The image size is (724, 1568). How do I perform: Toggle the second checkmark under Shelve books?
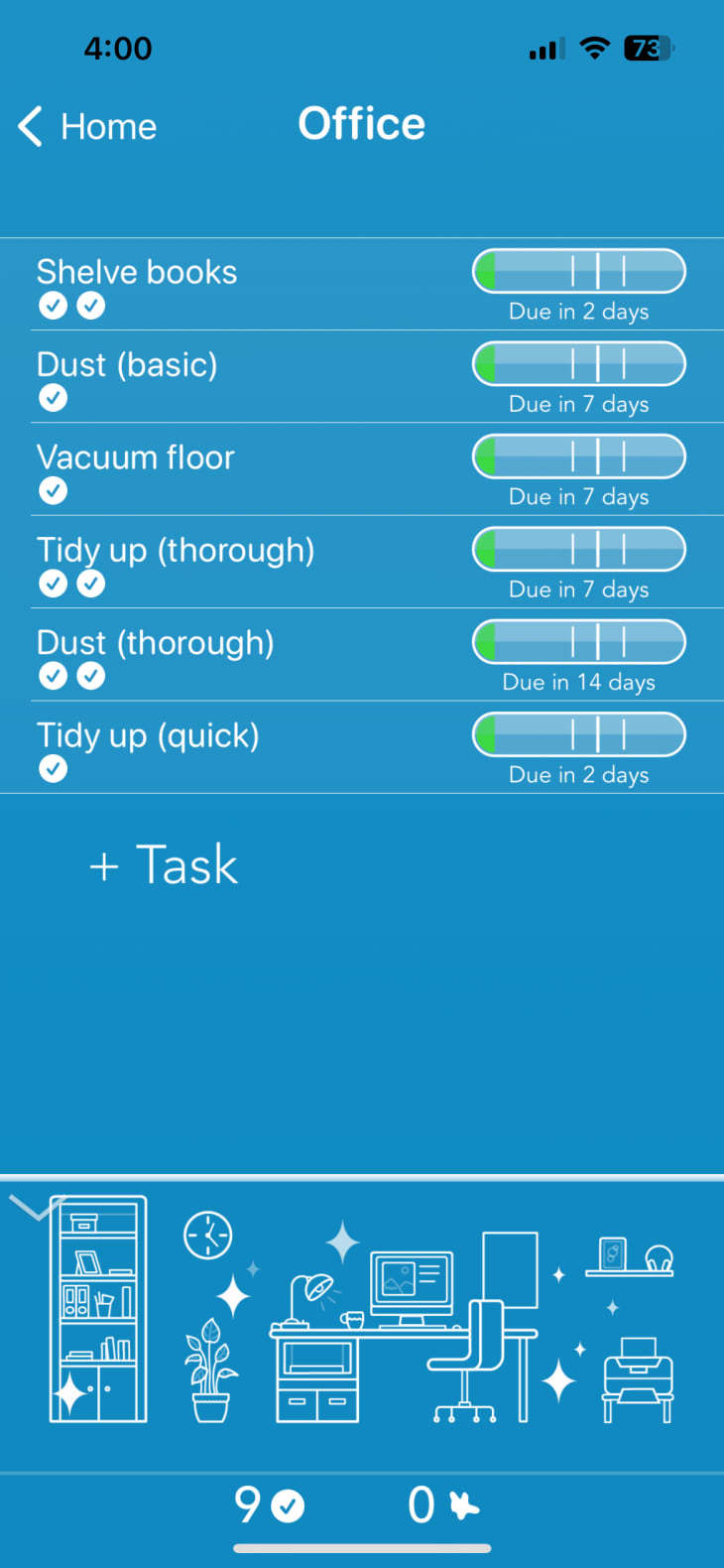click(90, 306)
